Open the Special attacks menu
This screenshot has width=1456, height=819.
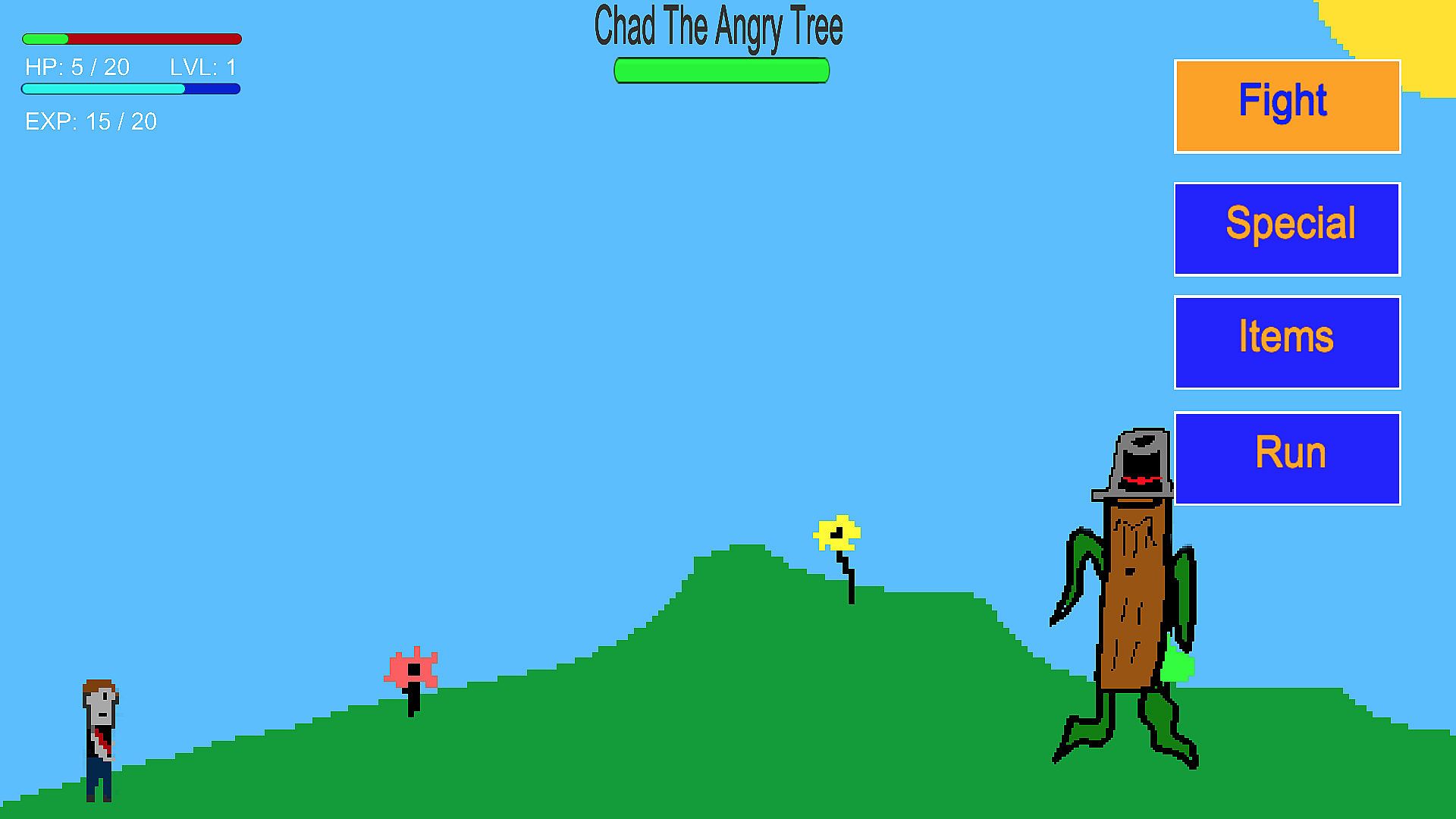coord(1287,228)
